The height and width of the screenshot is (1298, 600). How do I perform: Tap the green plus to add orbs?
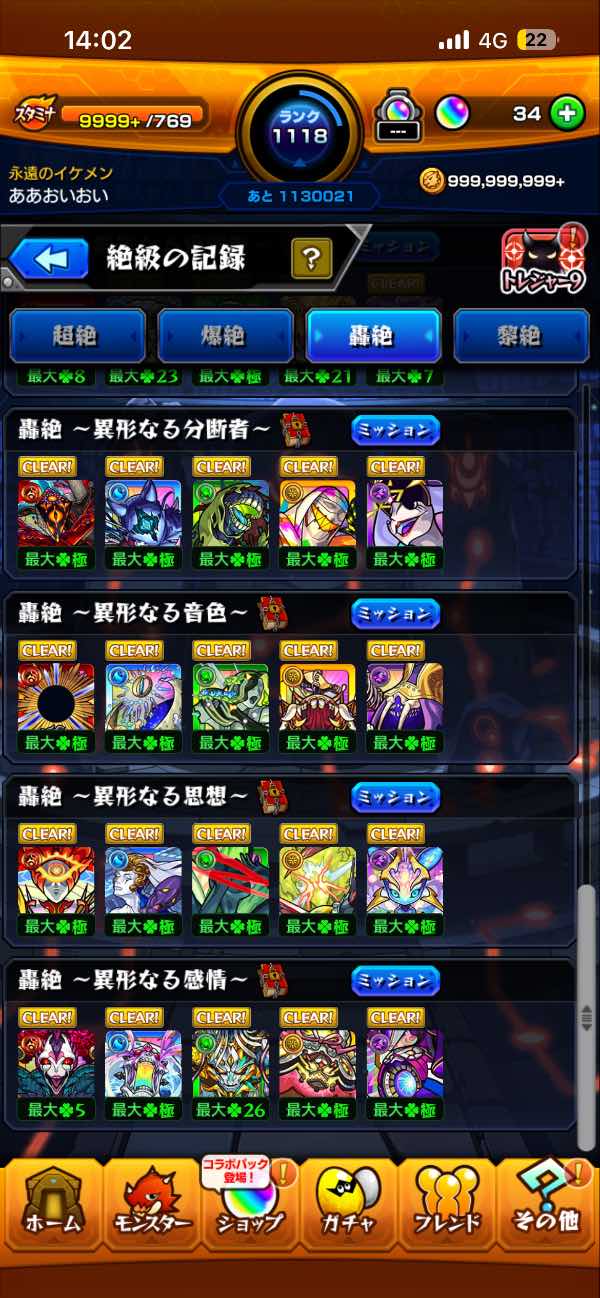tap(567, 114)
